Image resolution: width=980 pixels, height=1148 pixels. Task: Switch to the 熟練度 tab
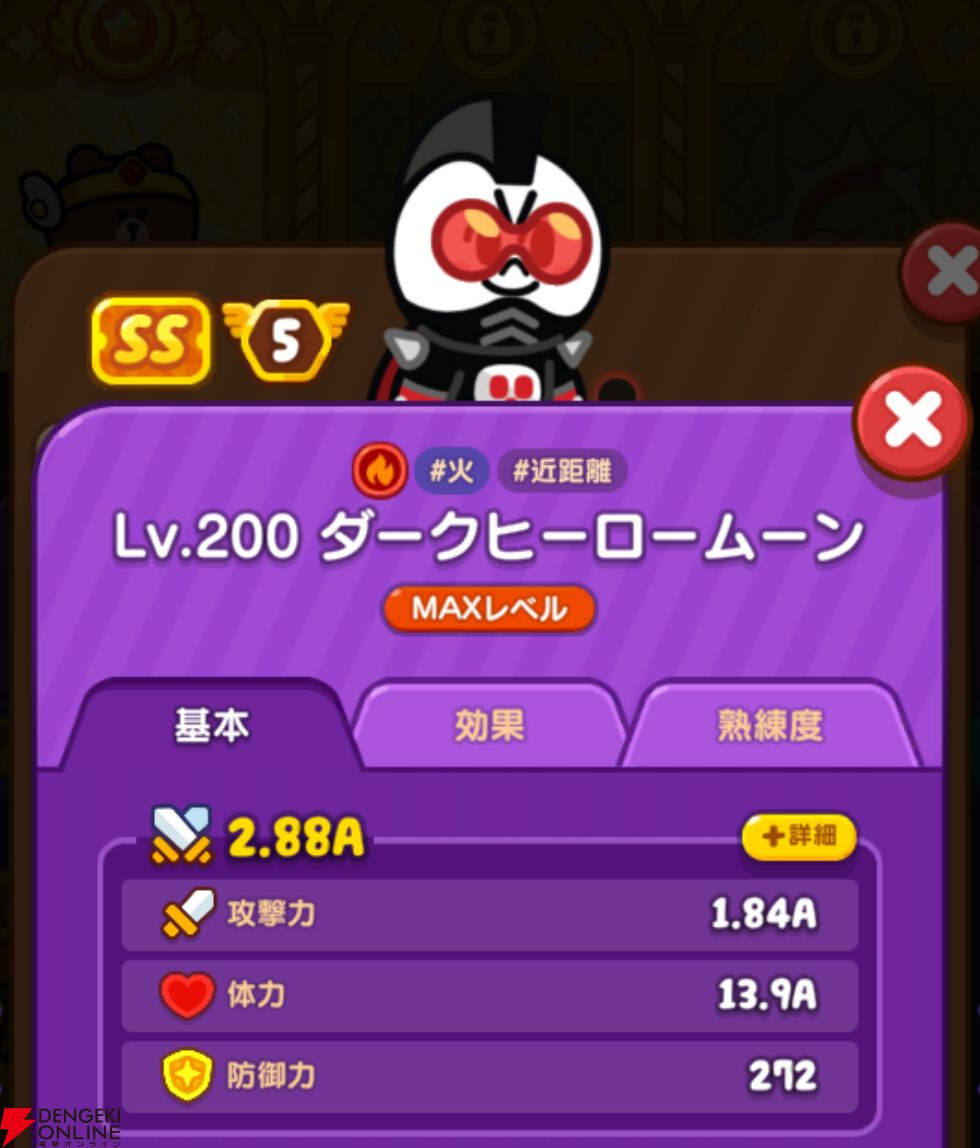point(770,725)
